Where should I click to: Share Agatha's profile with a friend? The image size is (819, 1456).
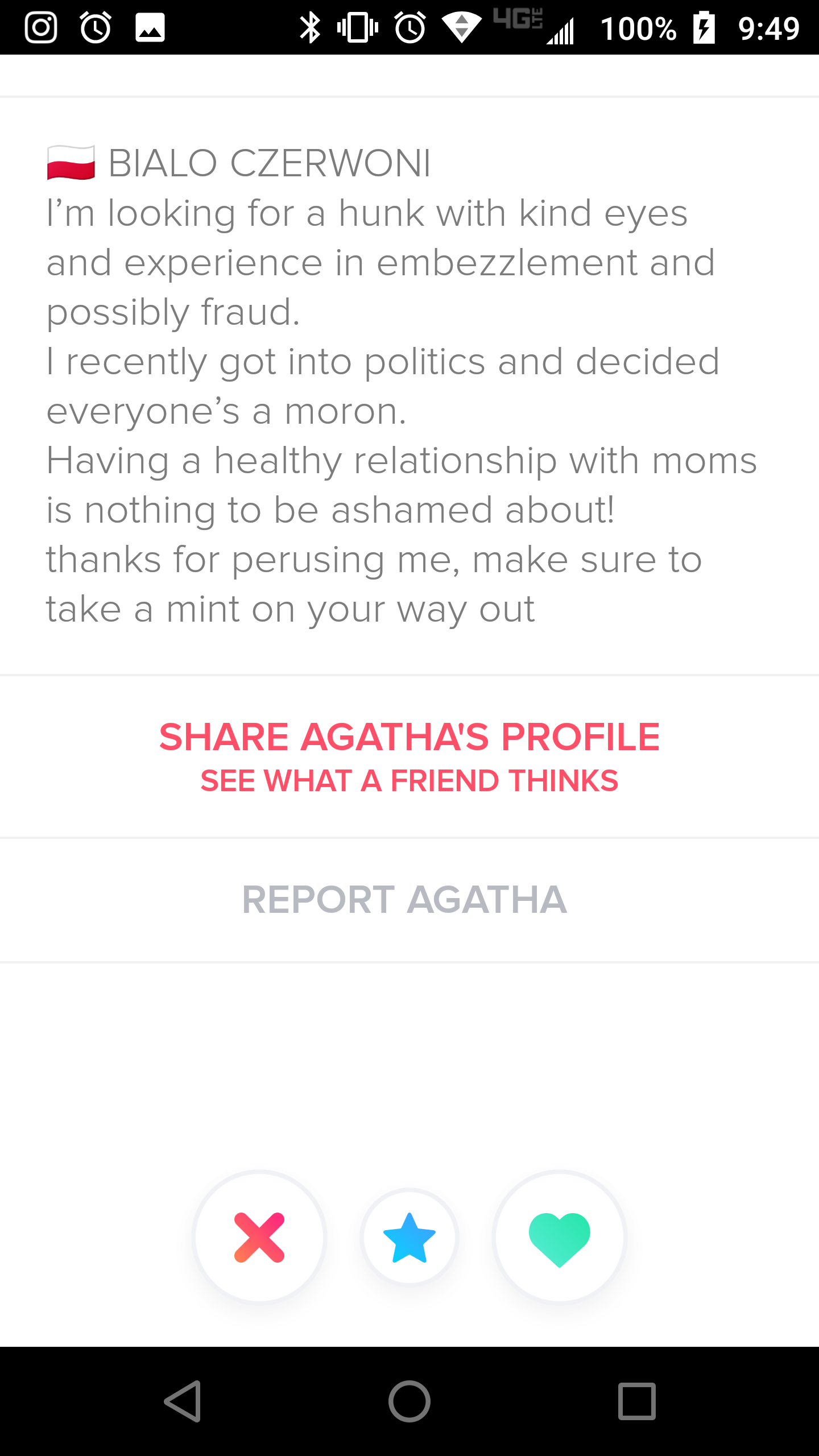(409, 755)
